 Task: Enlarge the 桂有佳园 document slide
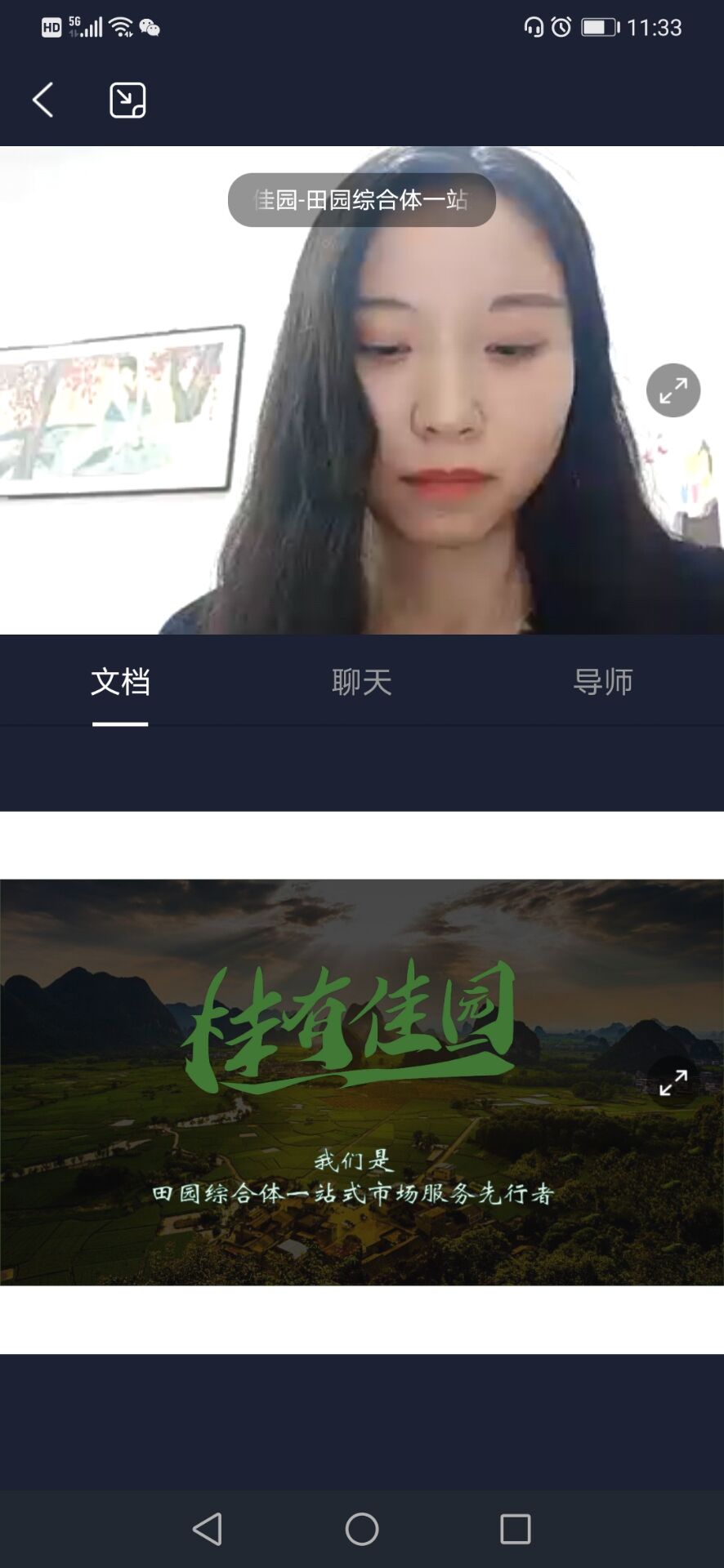coord(673,1082)
